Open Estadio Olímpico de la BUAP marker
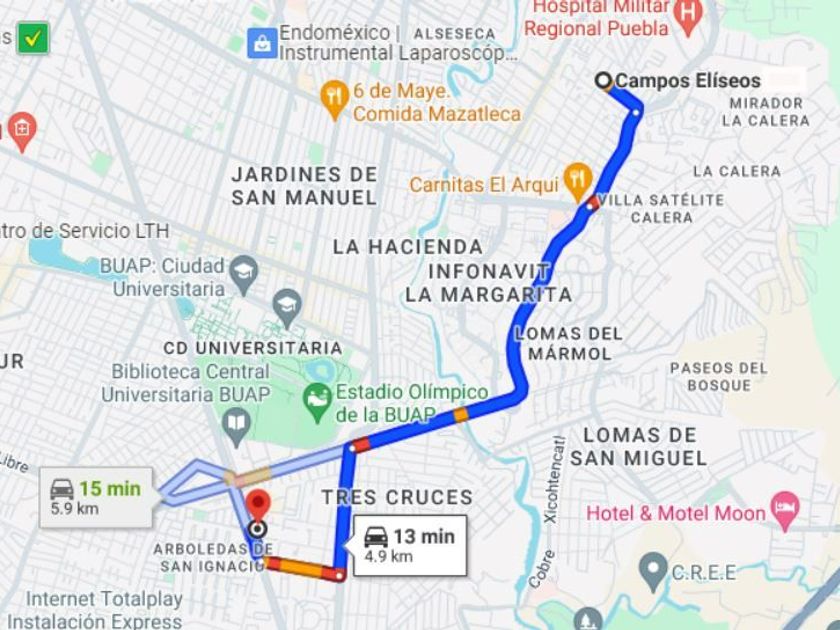 (318, 402)
